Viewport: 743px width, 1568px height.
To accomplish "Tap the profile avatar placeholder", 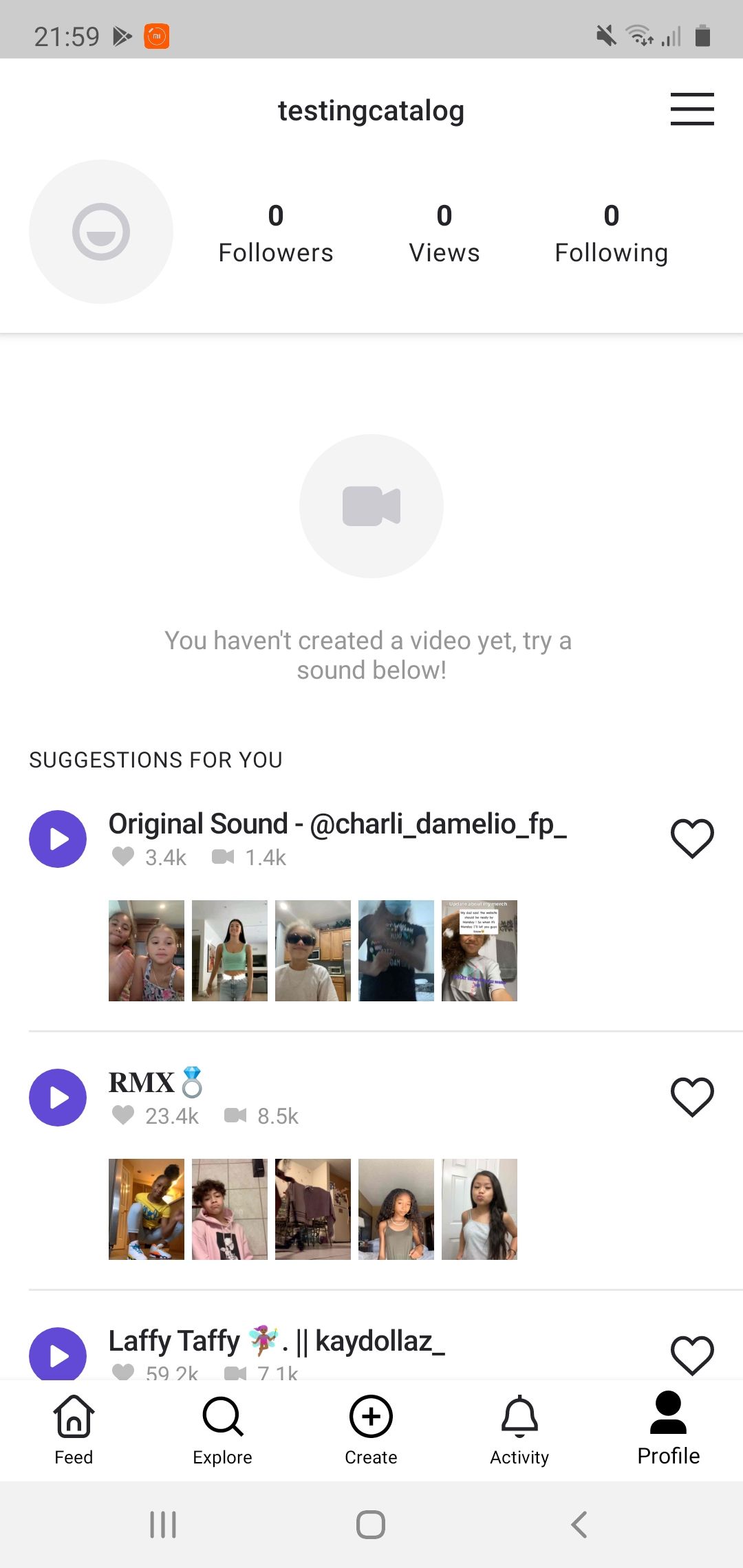I will (x=101, y=232).
